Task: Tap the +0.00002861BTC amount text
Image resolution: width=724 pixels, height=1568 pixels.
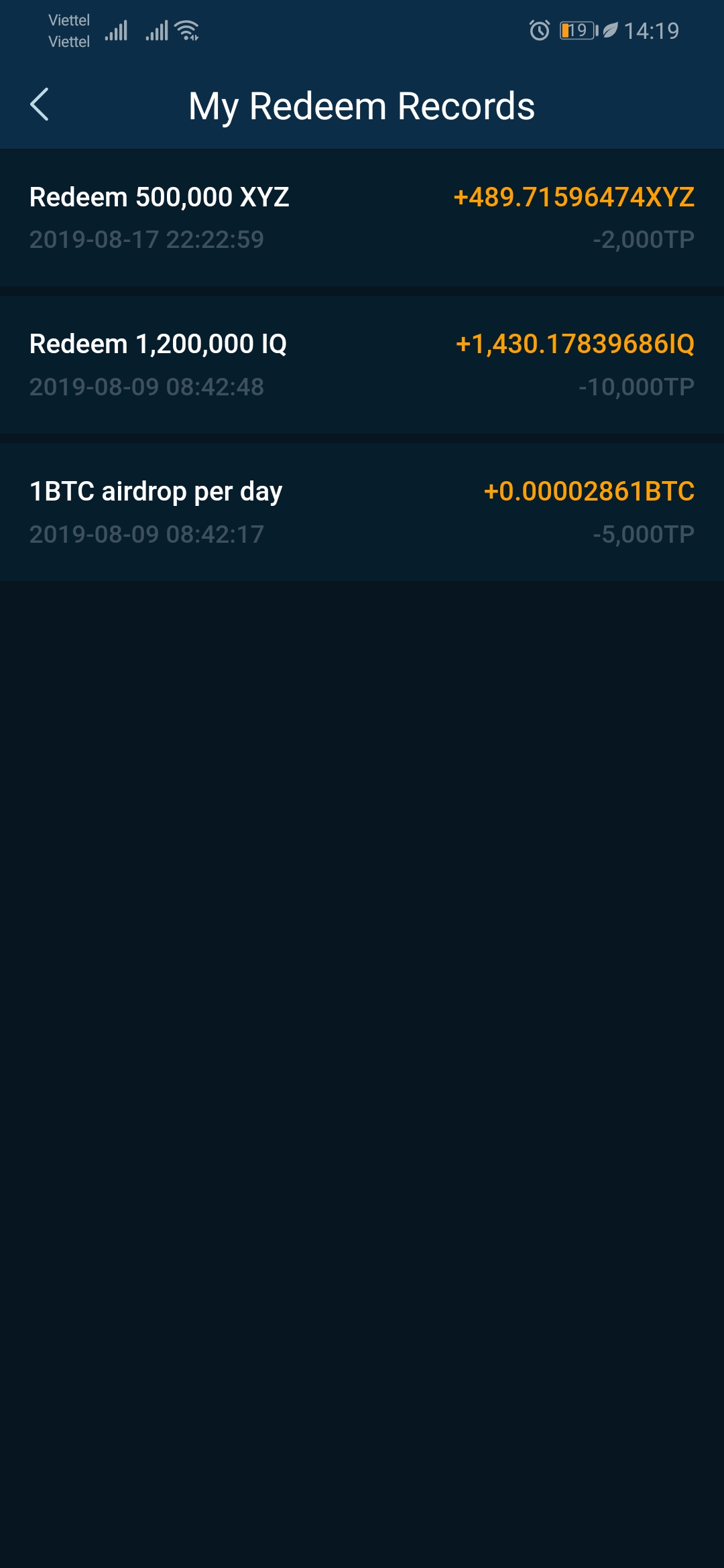Action: [589, 491]
